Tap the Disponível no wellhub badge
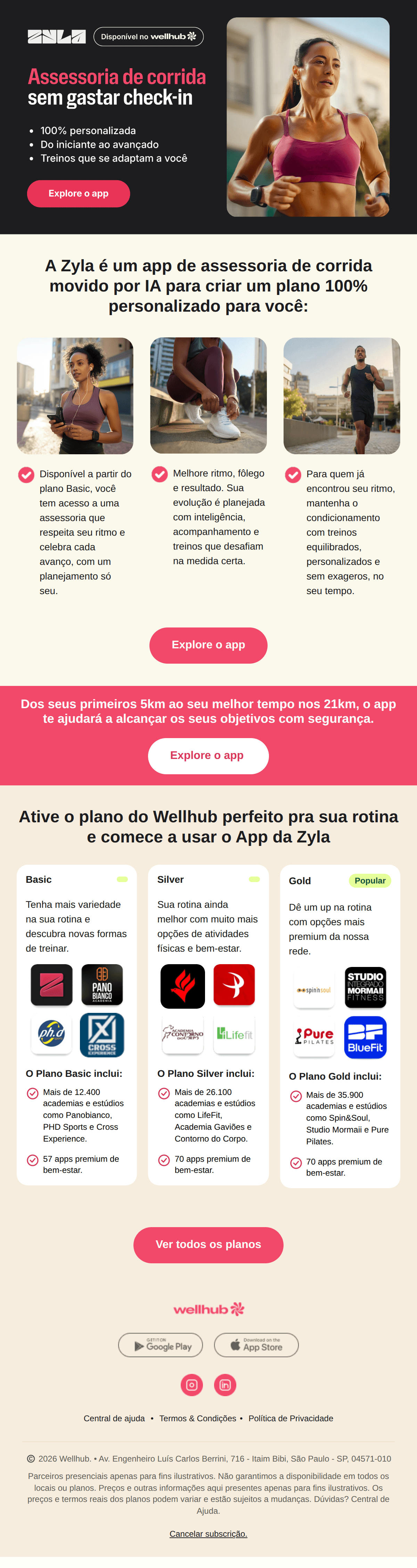417x1568 pixels. [148, 37]
